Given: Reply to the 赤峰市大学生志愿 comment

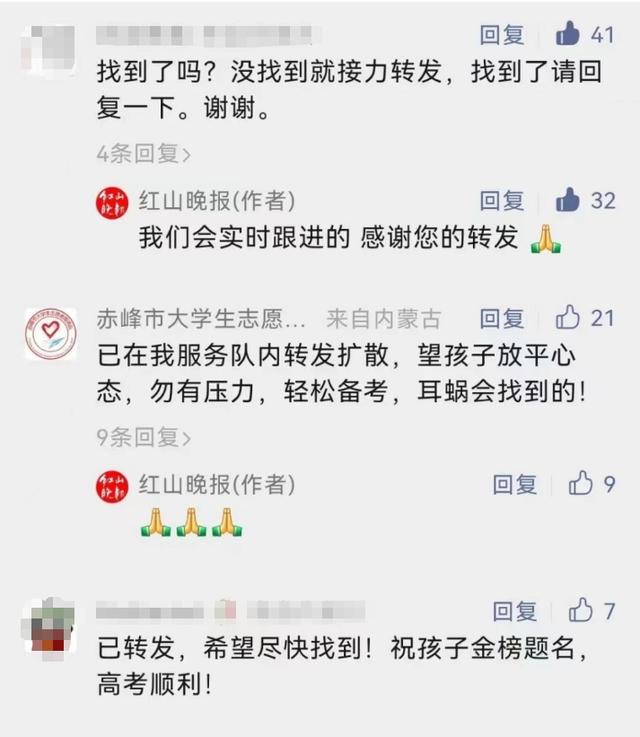Looking at the screenshot, I should pos(501,319).
